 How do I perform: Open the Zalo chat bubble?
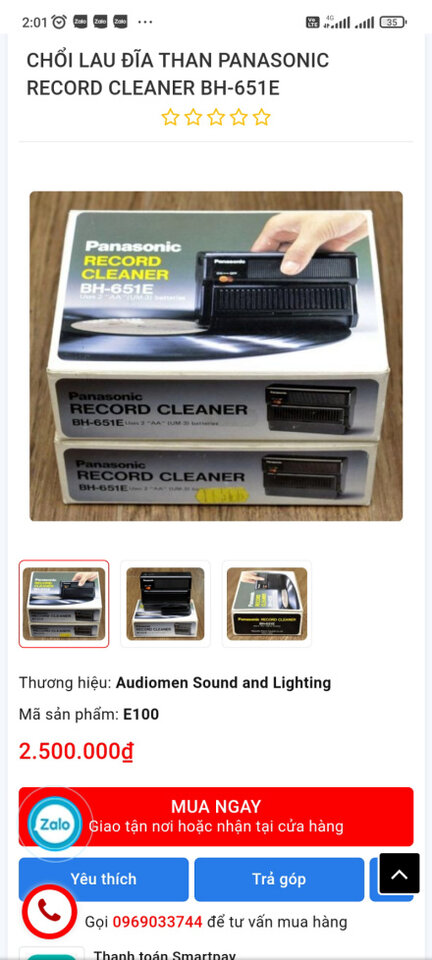pos(55,824)
